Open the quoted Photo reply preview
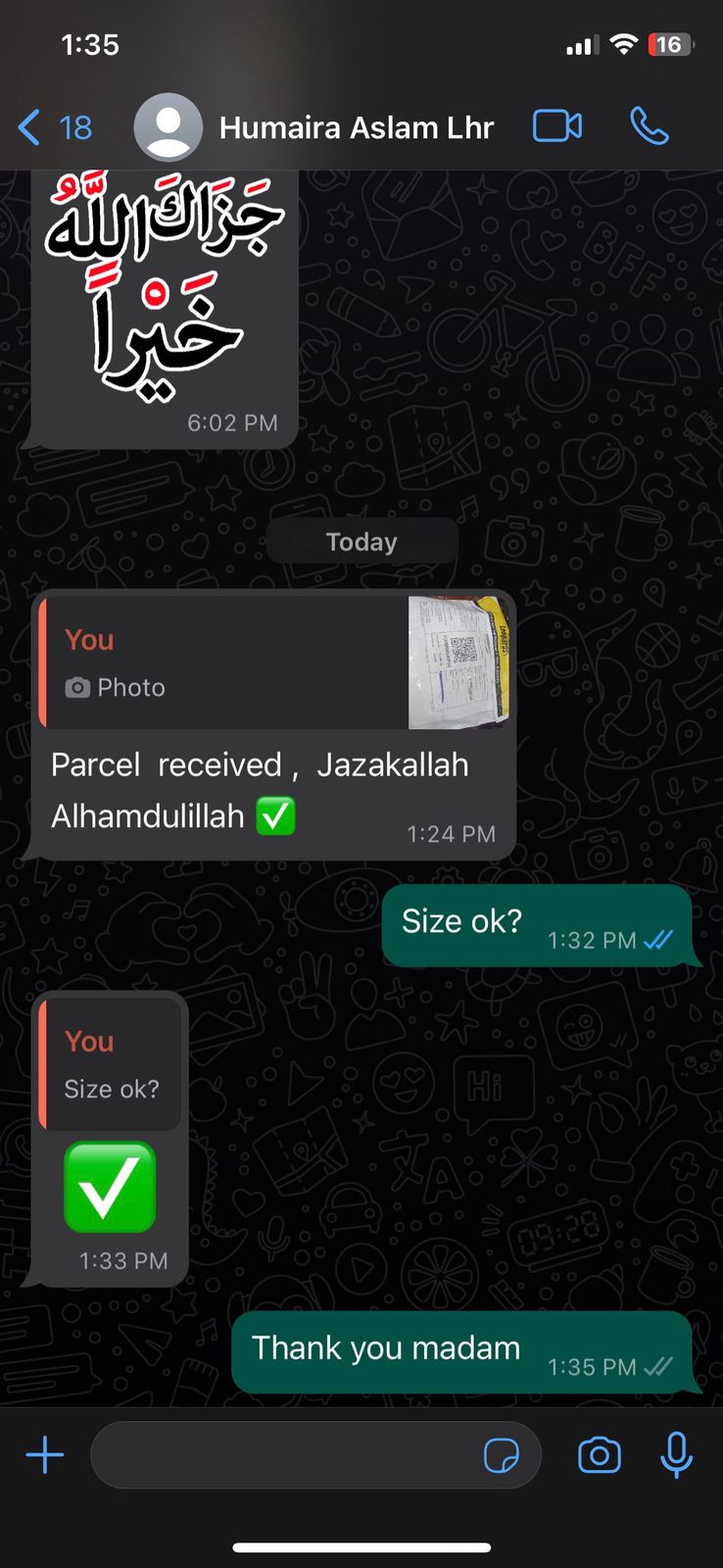The image size is (723, 1568). pyautogui.click(x=274, y=663)
